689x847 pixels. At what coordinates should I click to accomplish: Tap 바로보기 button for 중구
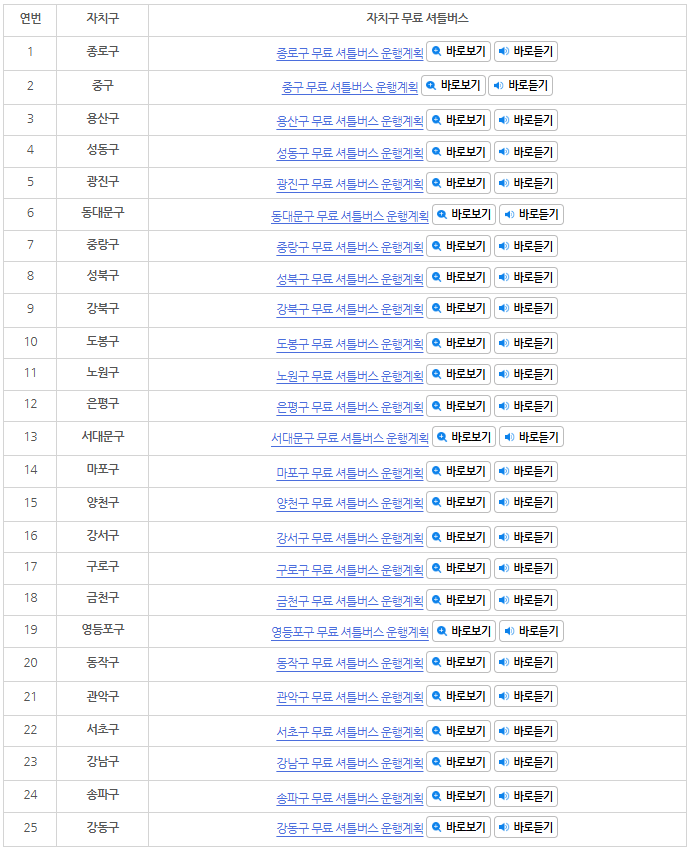coord(453,86)
